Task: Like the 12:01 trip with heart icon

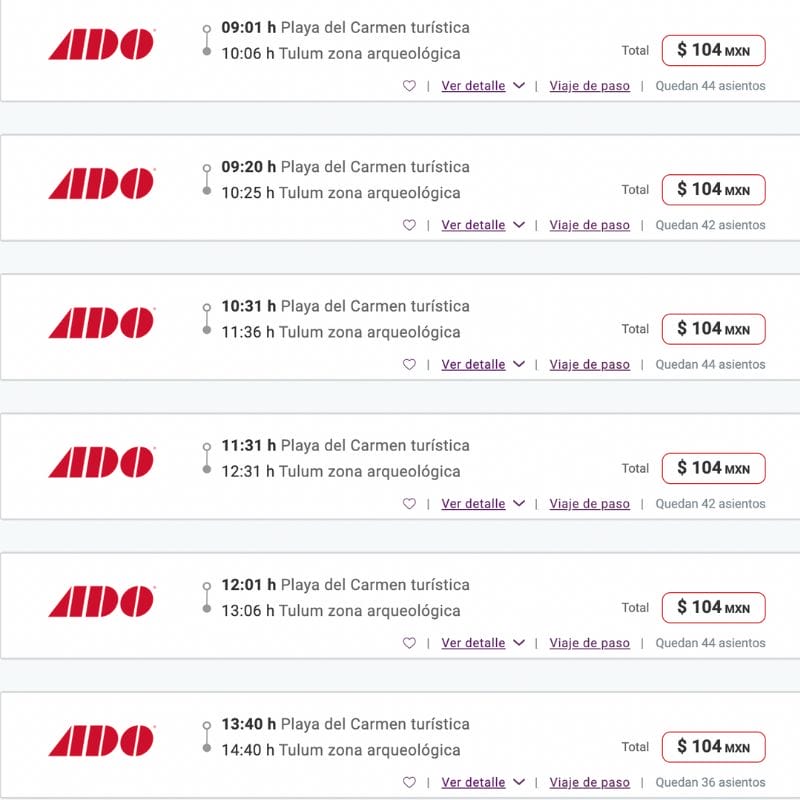Action: click(409, 643)
